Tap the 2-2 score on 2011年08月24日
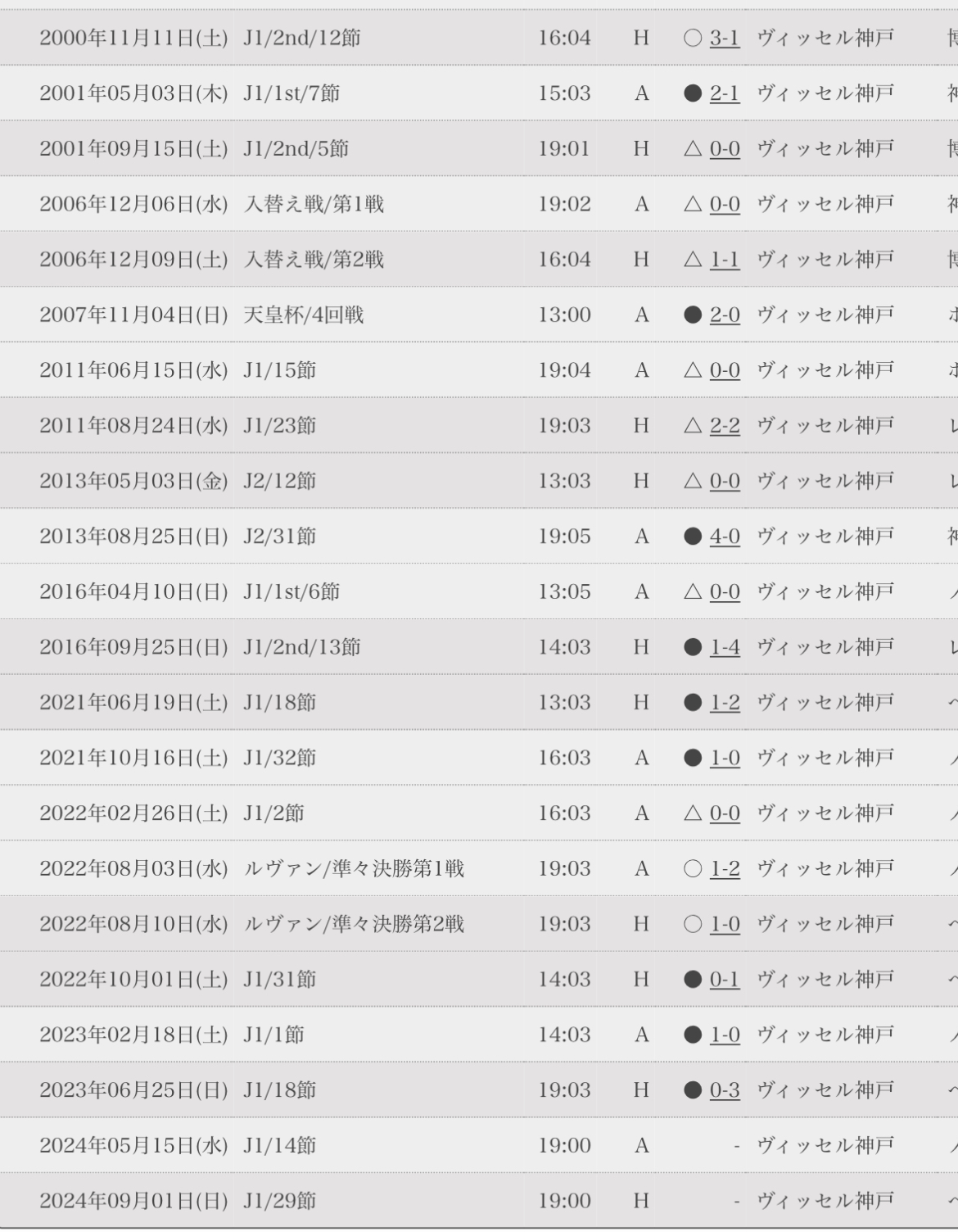 725,425
